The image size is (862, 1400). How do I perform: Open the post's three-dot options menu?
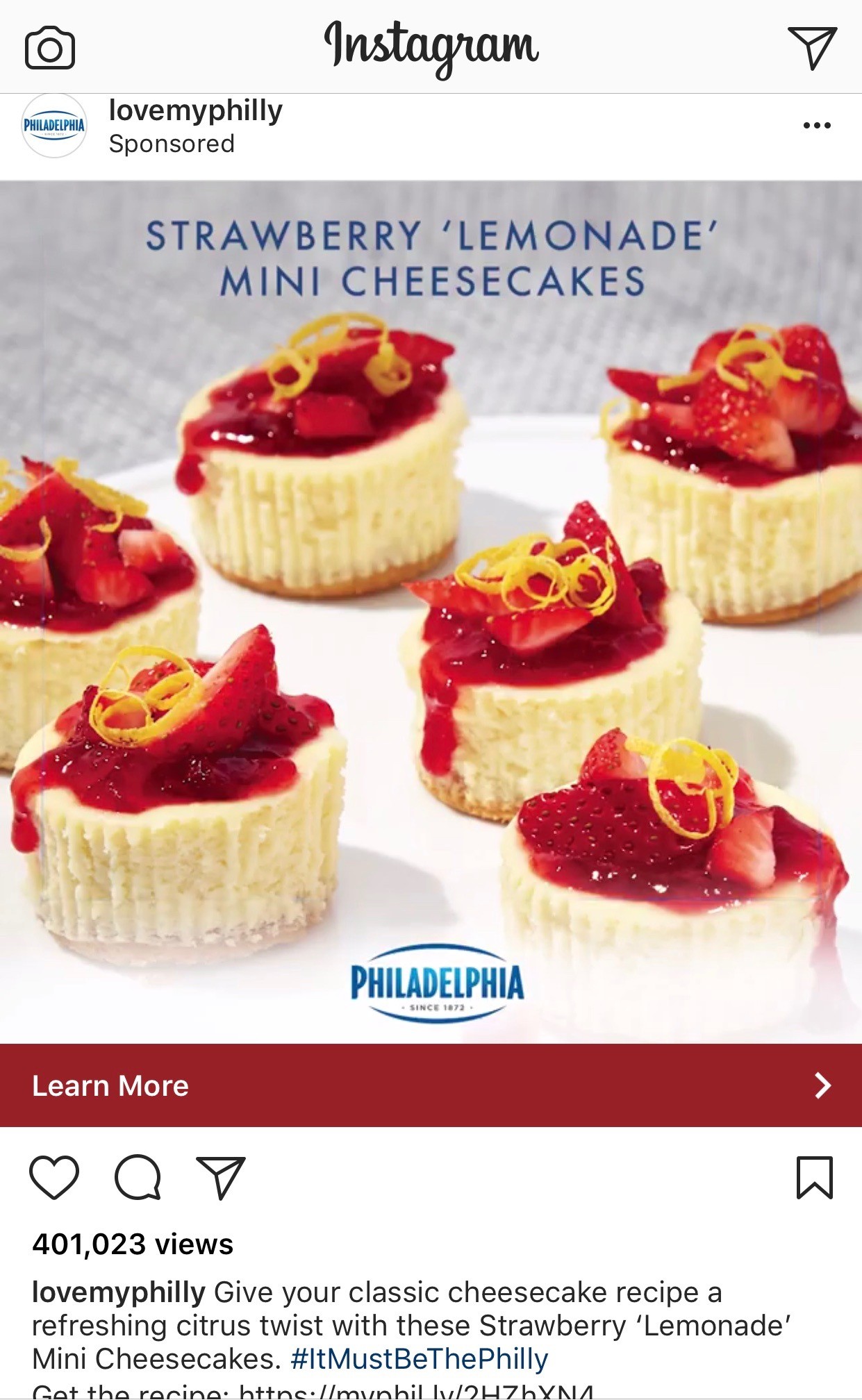click(817, 126)
